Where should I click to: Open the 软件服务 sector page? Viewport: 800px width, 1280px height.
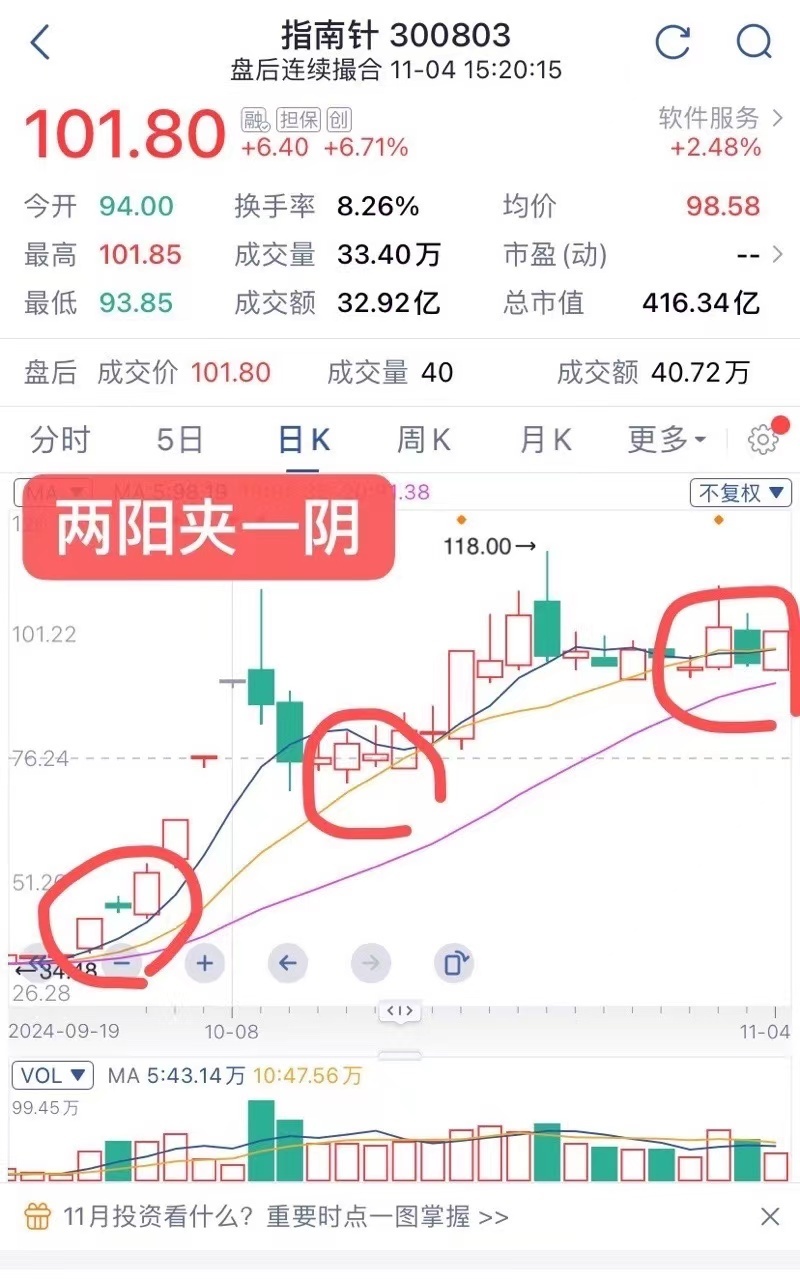tap(720, 119)
